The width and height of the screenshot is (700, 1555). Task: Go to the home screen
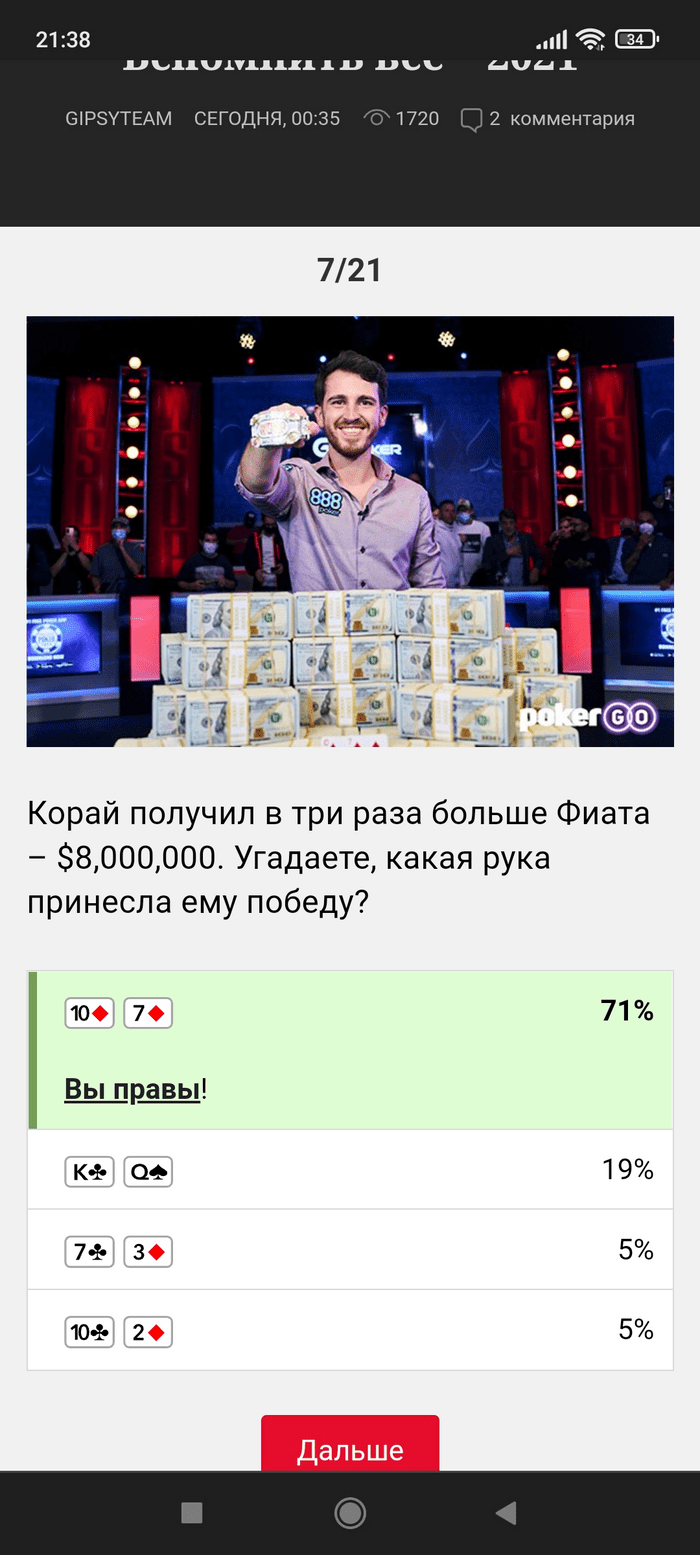(x=350, y=1513)
